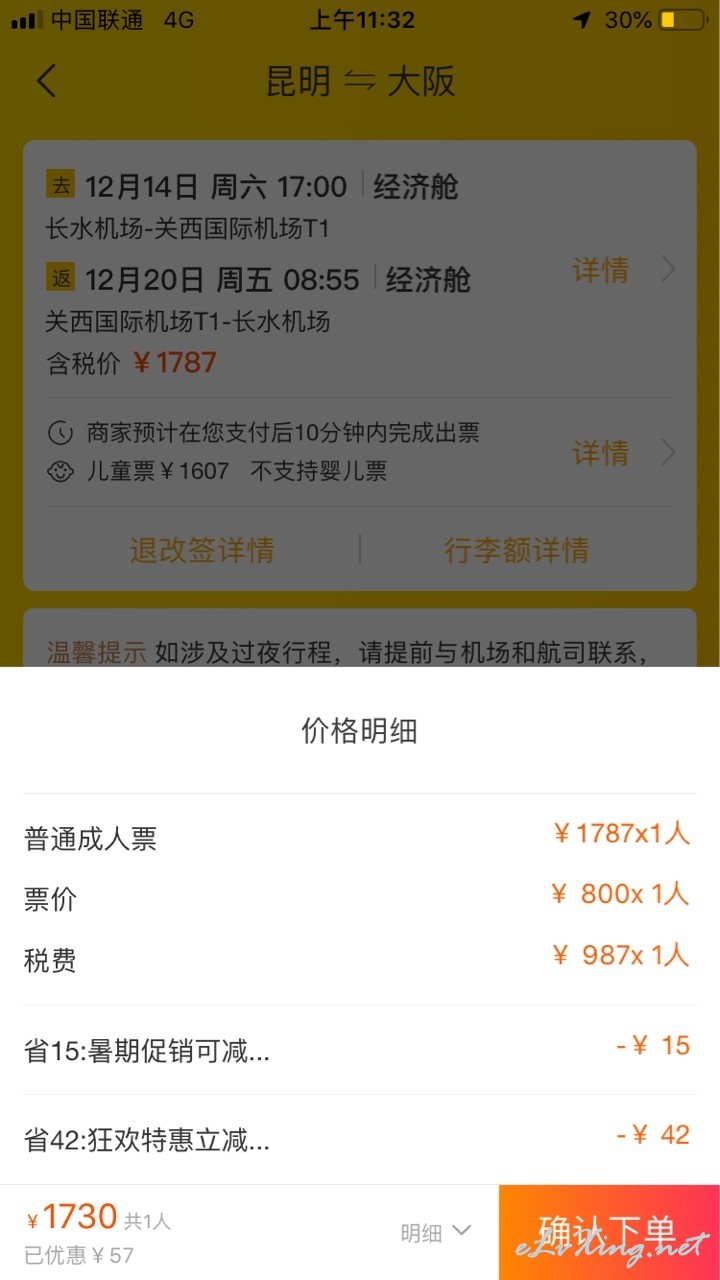Image resolution: width=720 pixels, height=1280 pixels.
Task: Go back using the top-left arrow
Action: (46, 81)
